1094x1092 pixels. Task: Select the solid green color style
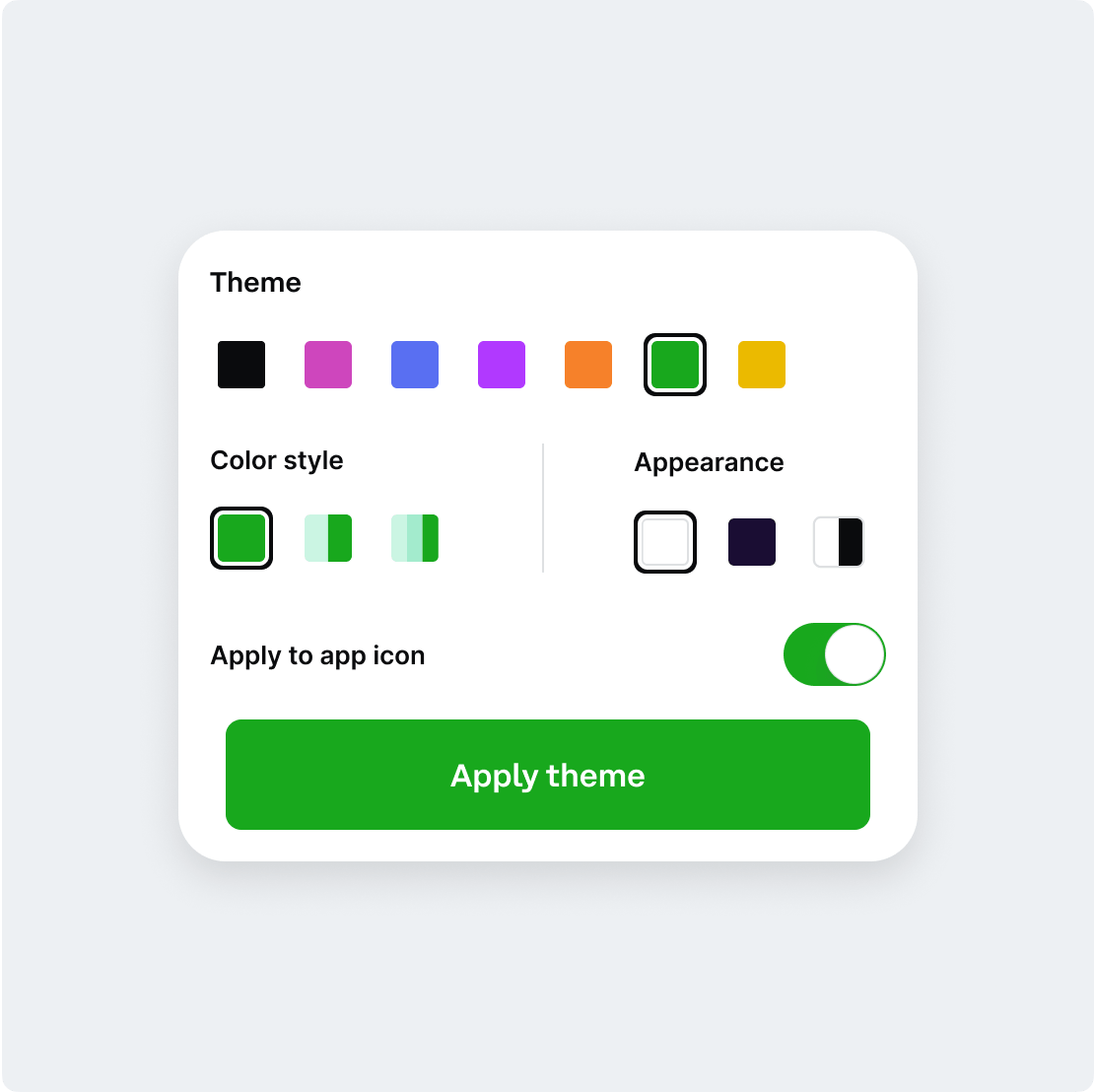tap(241, 538)
